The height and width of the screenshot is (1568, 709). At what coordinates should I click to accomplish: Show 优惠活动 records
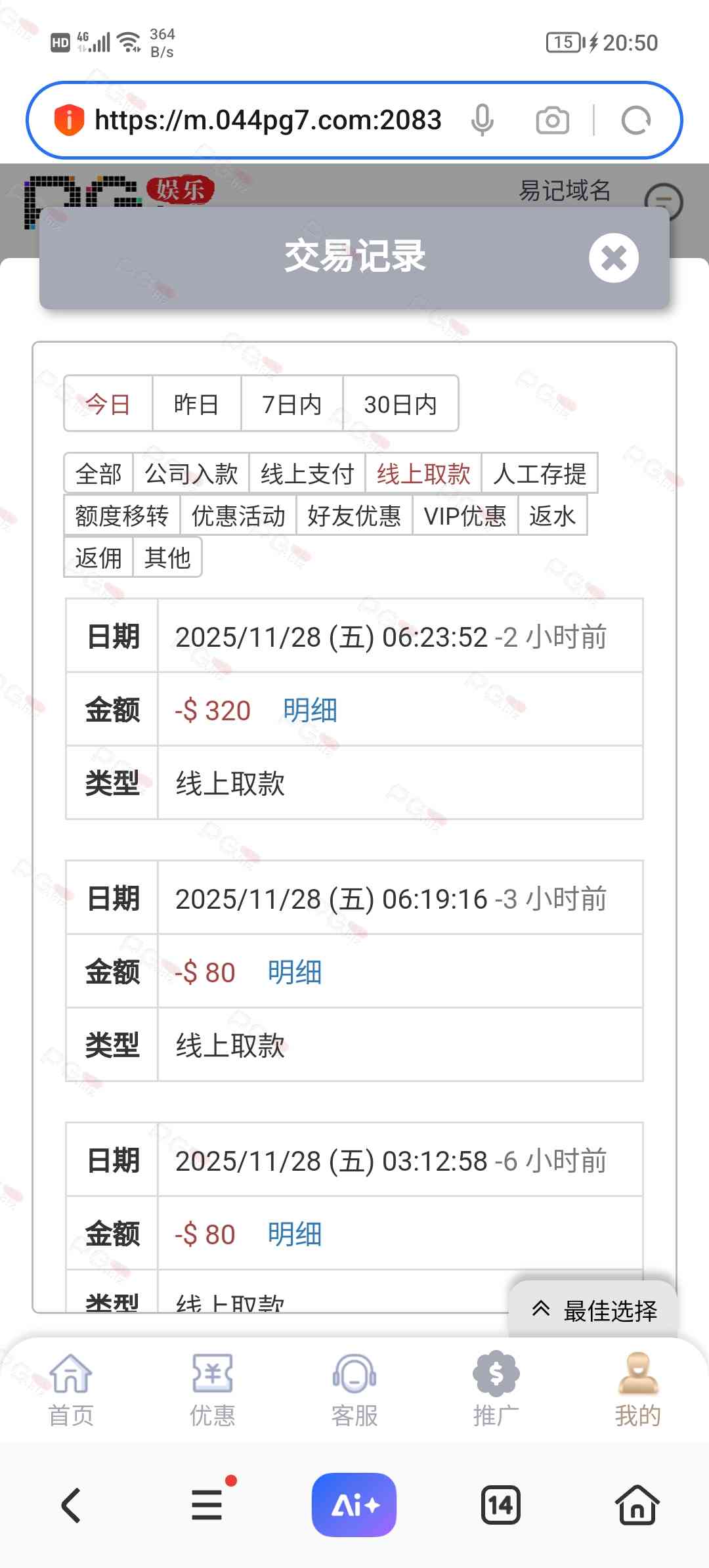tap(238, 516)
